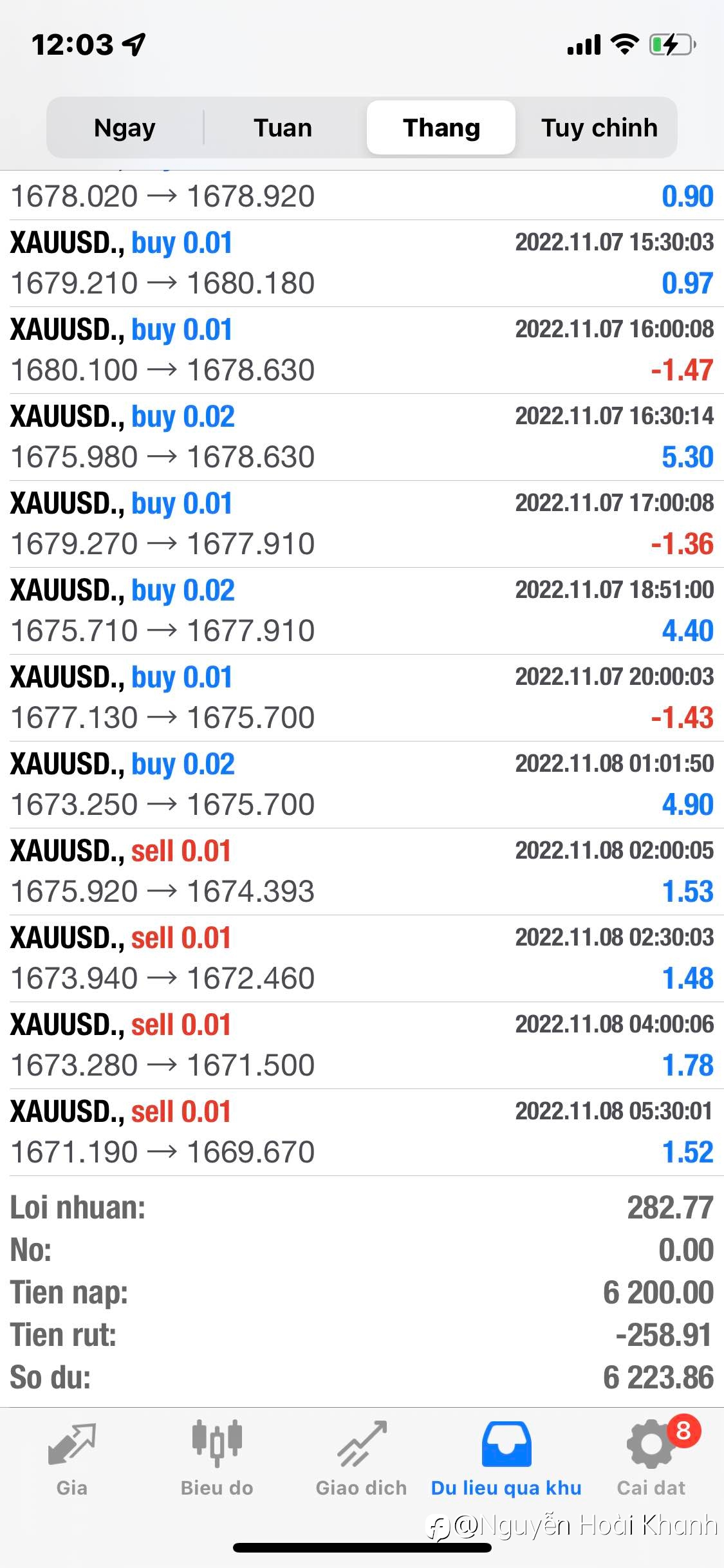This screenshot has width=724, height=1568.
Task: Expand the sell trade with profit 1.78
Action: coord(362,1045)
